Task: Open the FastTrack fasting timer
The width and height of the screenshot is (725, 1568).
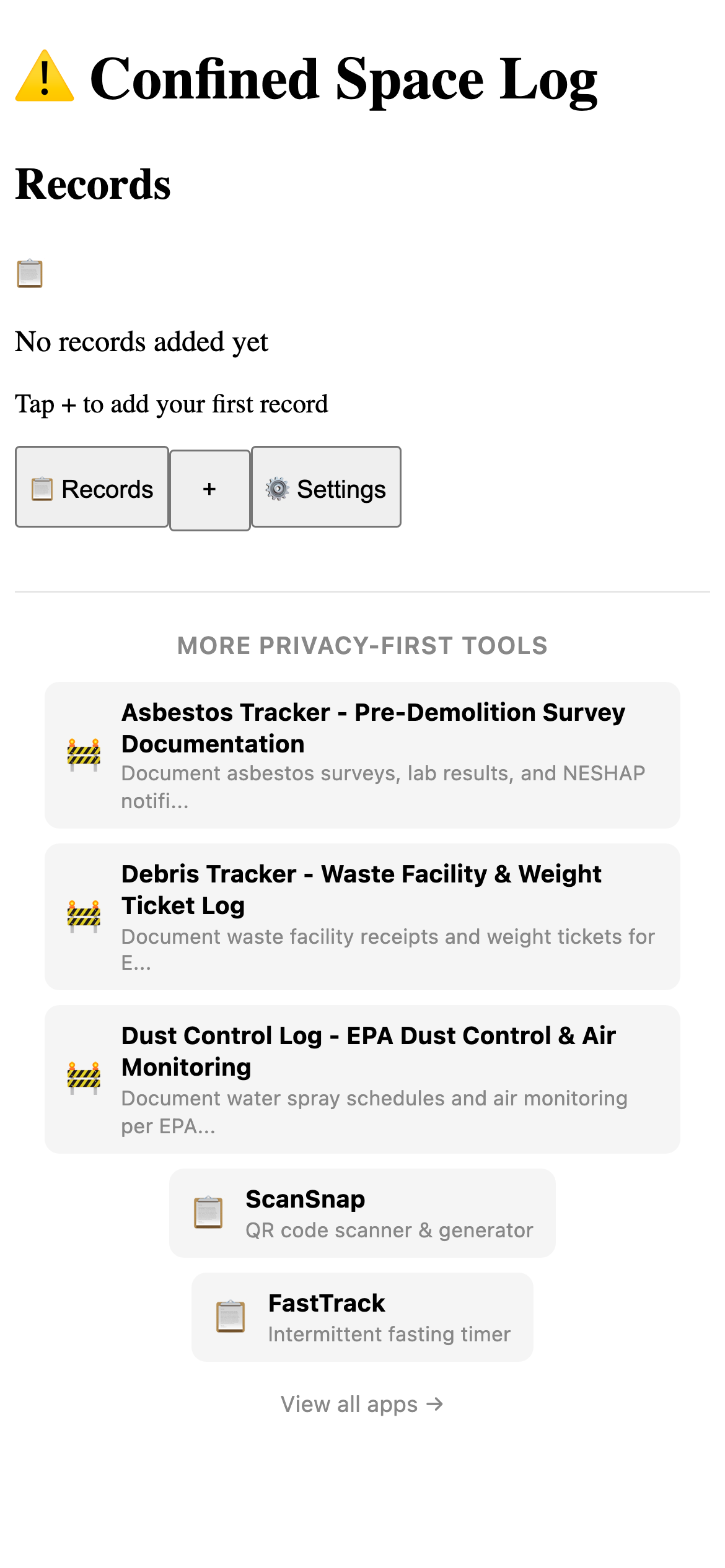Action: [x=362, y=1317]
